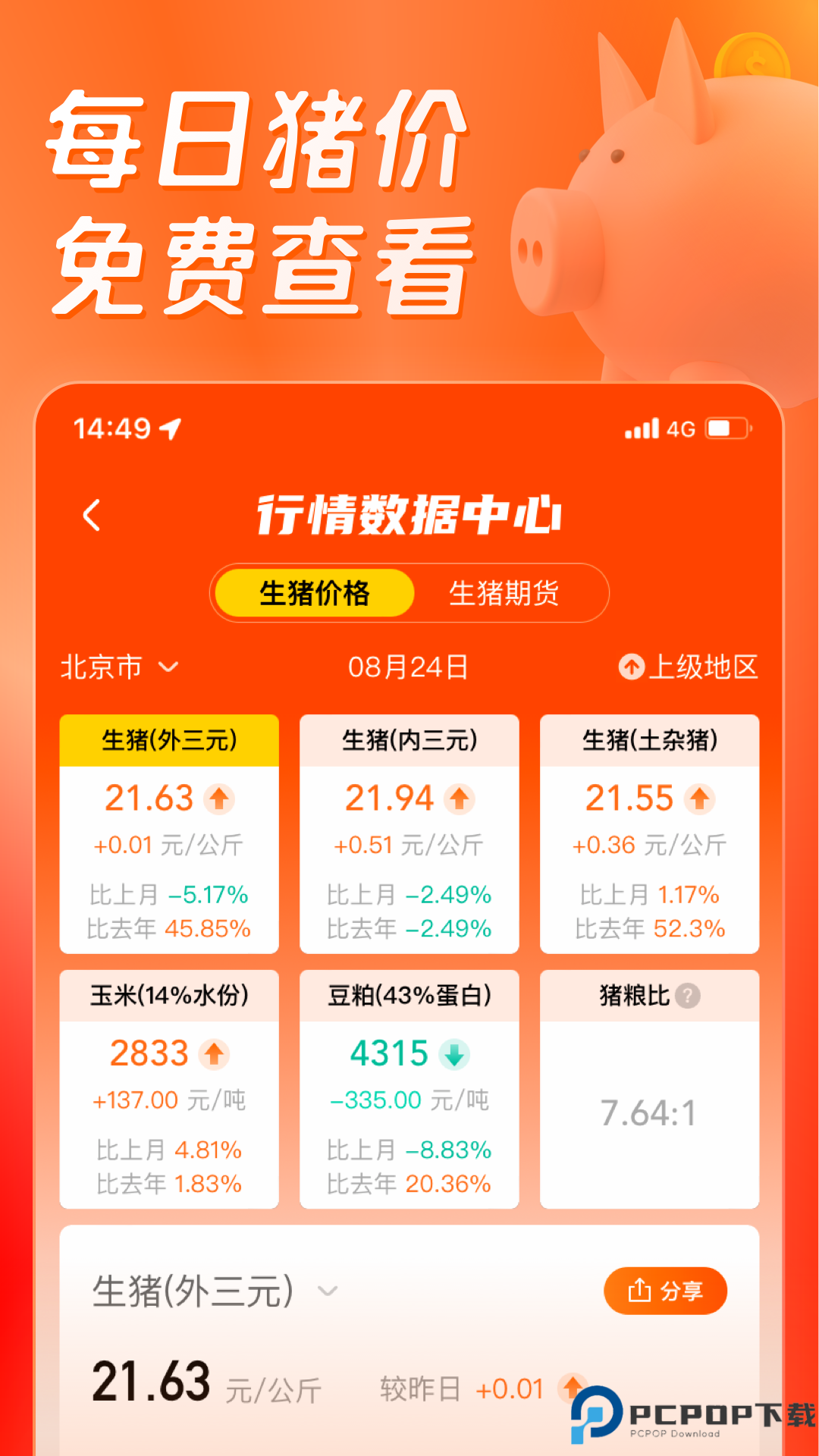Tap the up arrow on the 玉米 price card
The image size is (819, 1456).
pos(213,1053)
